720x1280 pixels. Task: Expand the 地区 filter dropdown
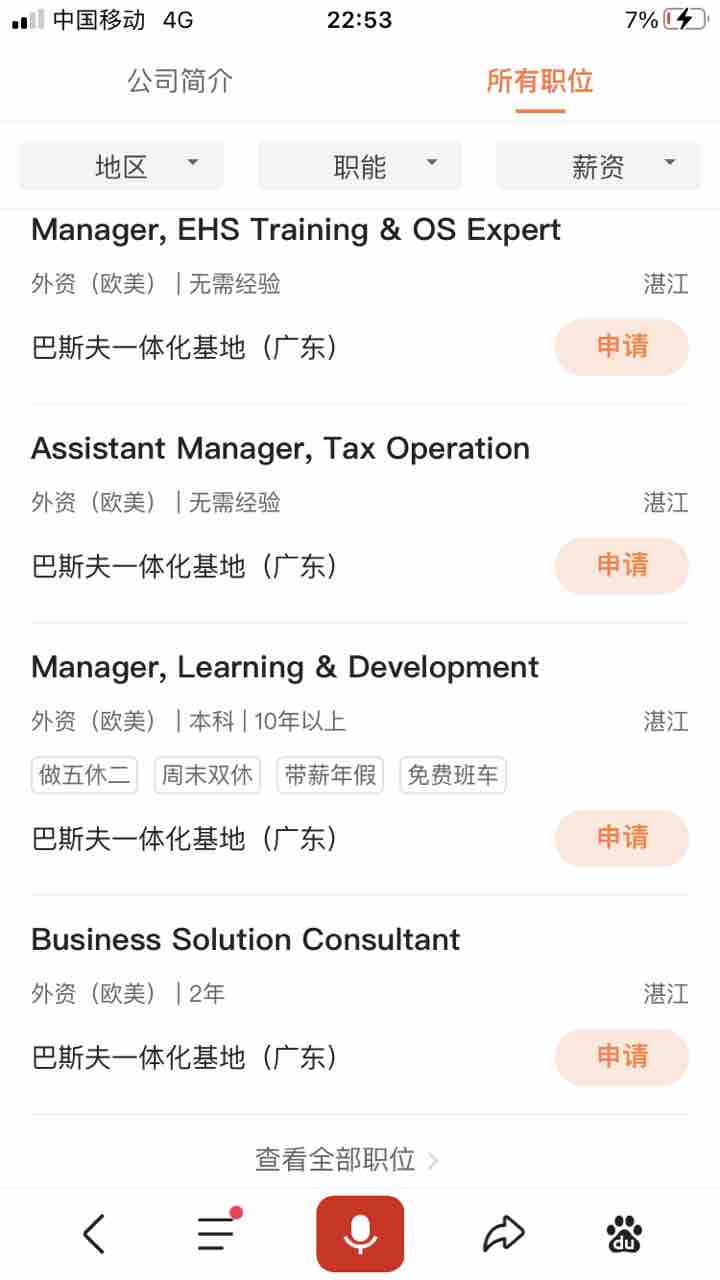coord(122,166)
